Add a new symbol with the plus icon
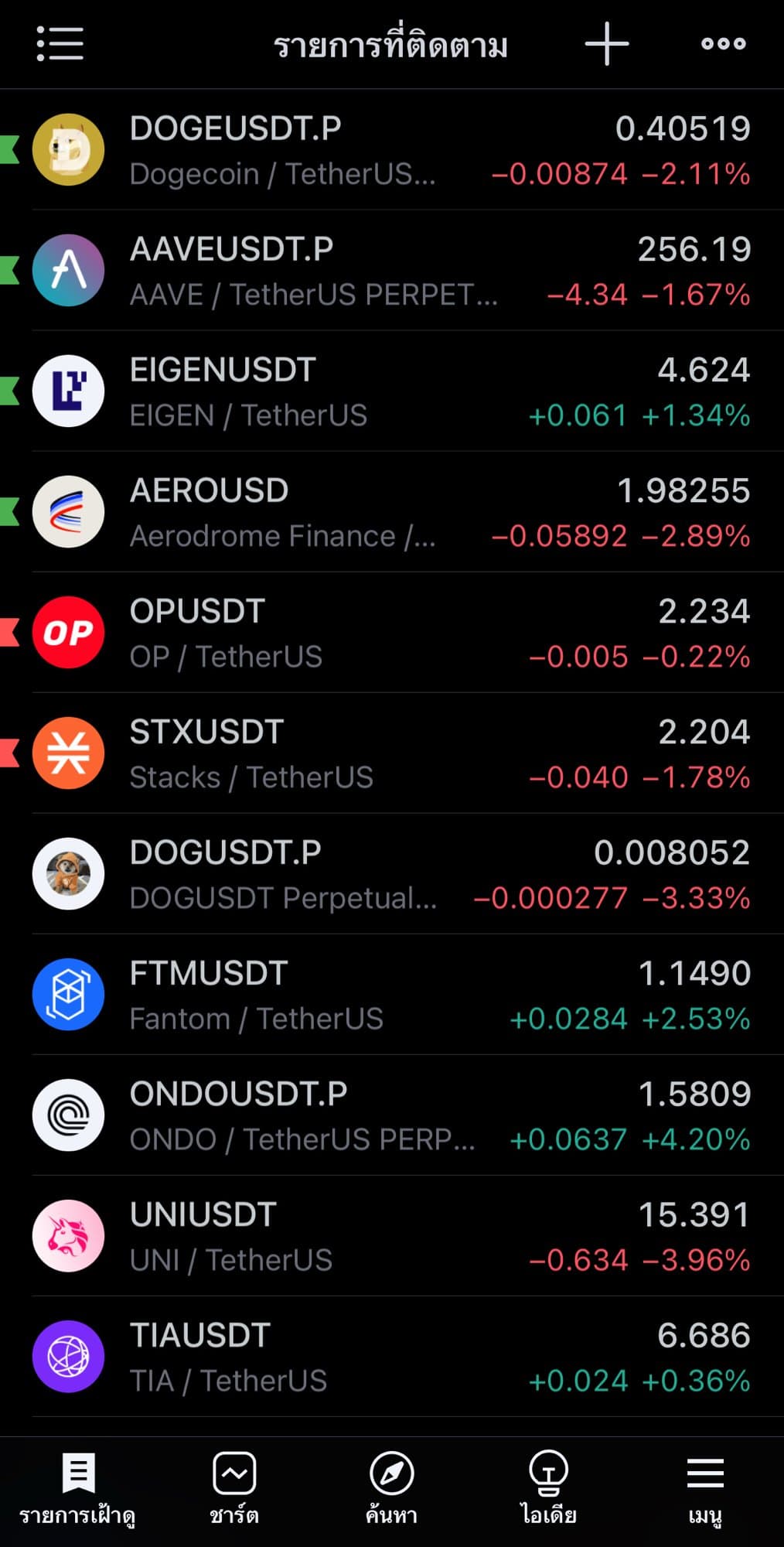784x1547 pixels. [607, 44]
